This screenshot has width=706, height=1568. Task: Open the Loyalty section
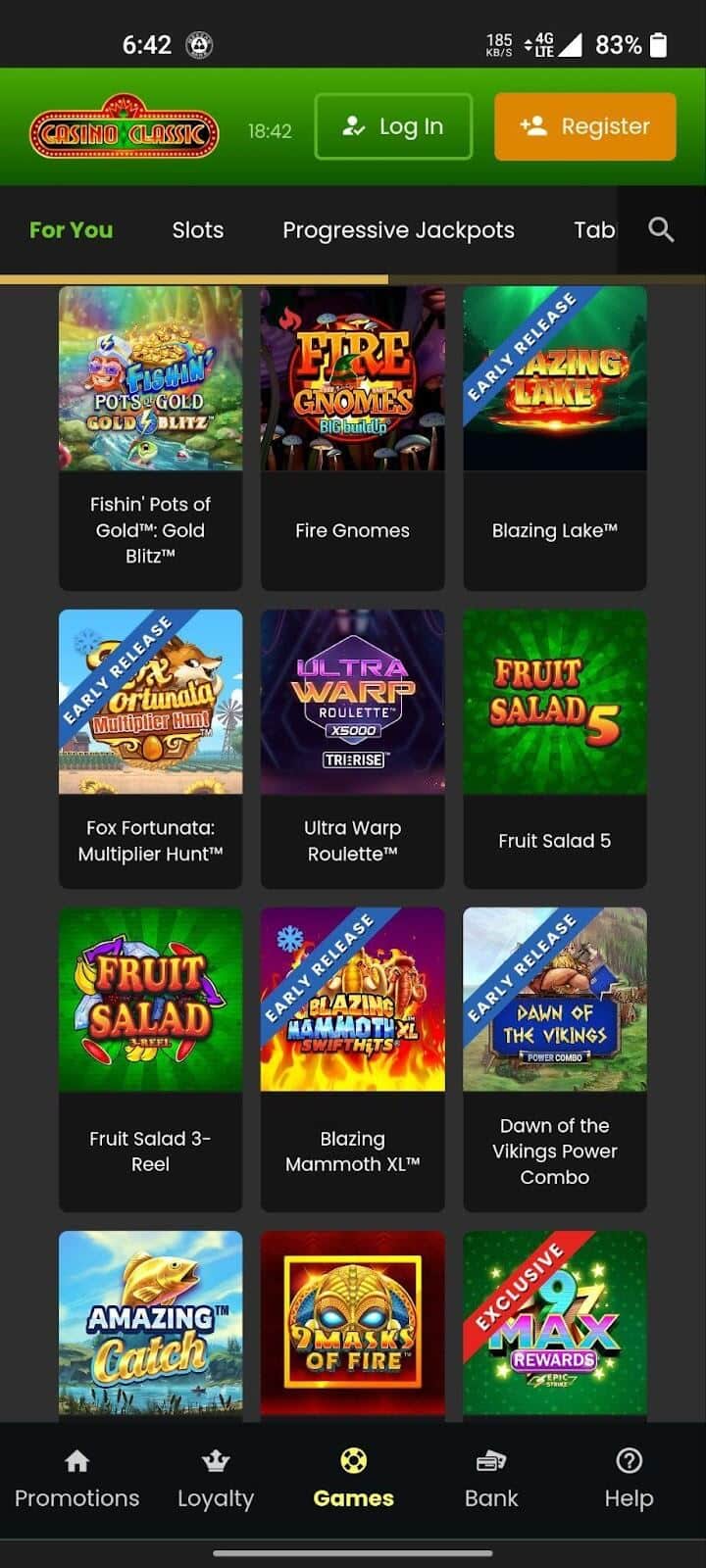click(x=215, y=1480)
